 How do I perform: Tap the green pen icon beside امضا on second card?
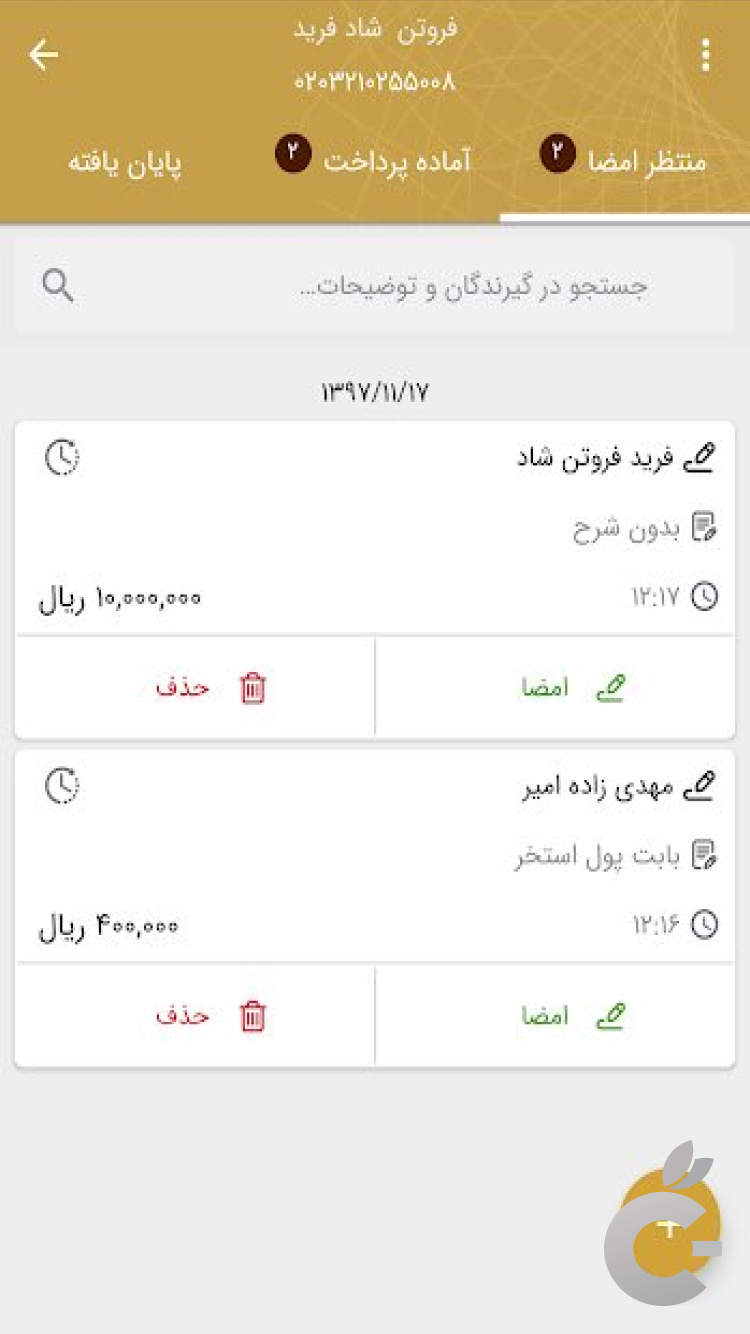tap(611, 1015)
